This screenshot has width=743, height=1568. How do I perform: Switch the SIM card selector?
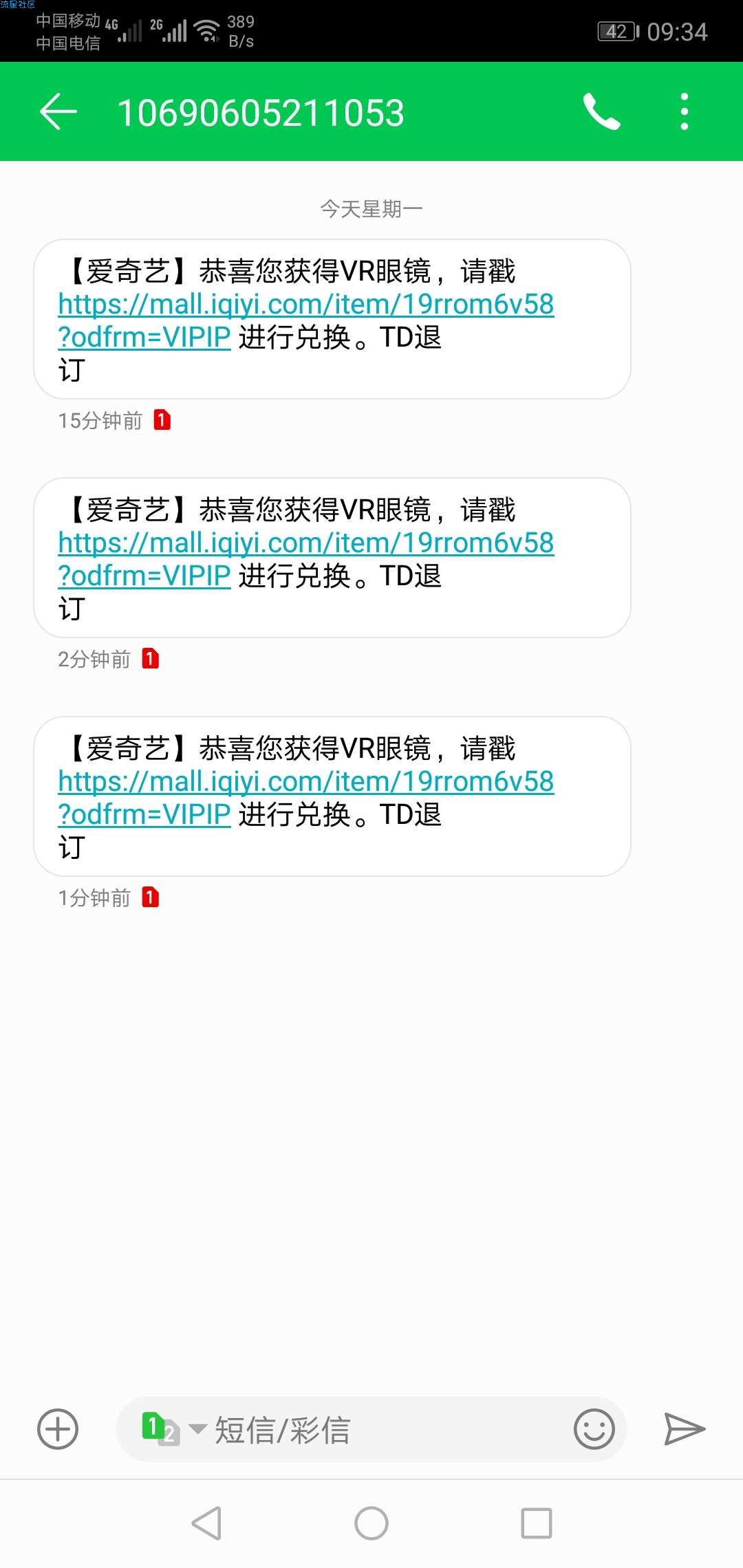pos(172,1429)
